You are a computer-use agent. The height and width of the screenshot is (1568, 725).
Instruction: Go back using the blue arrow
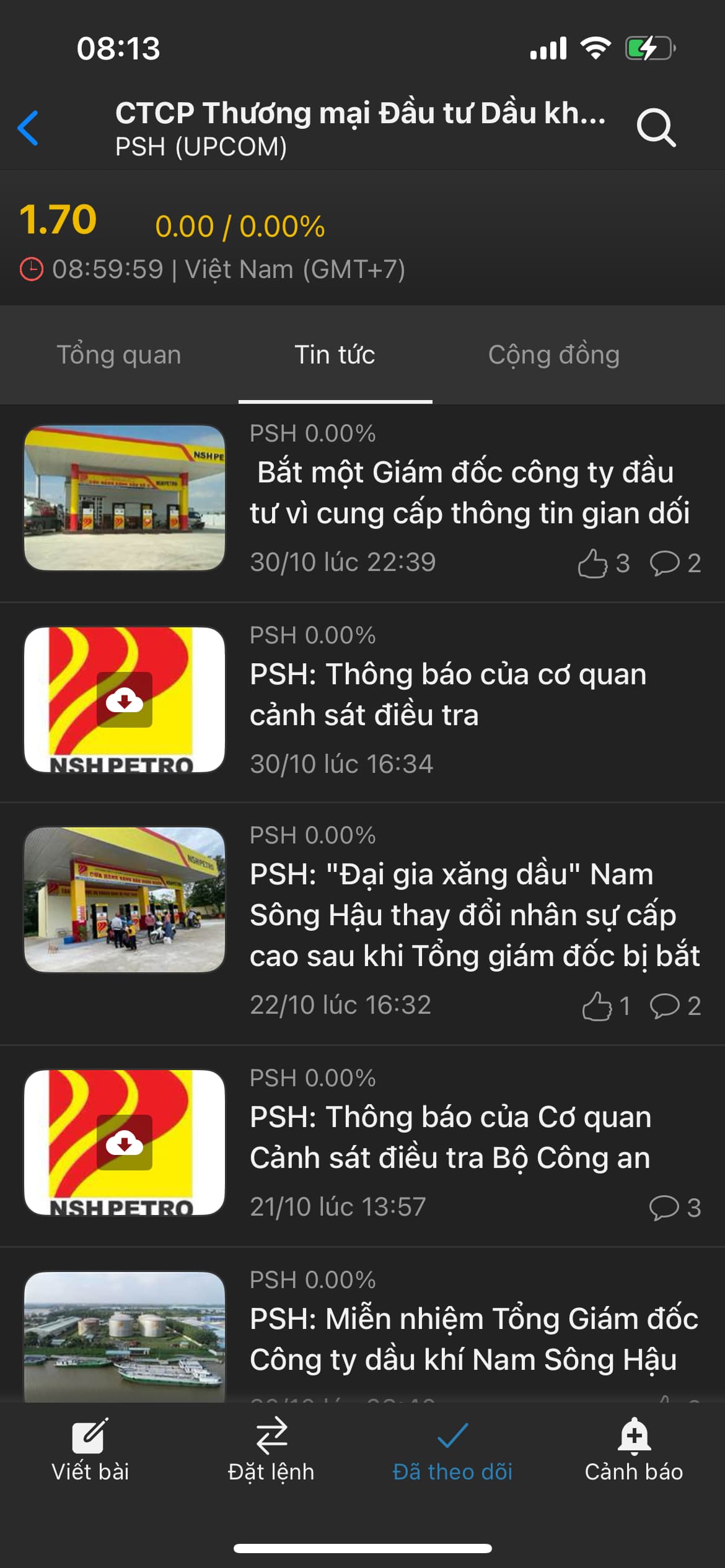[29, 128]
